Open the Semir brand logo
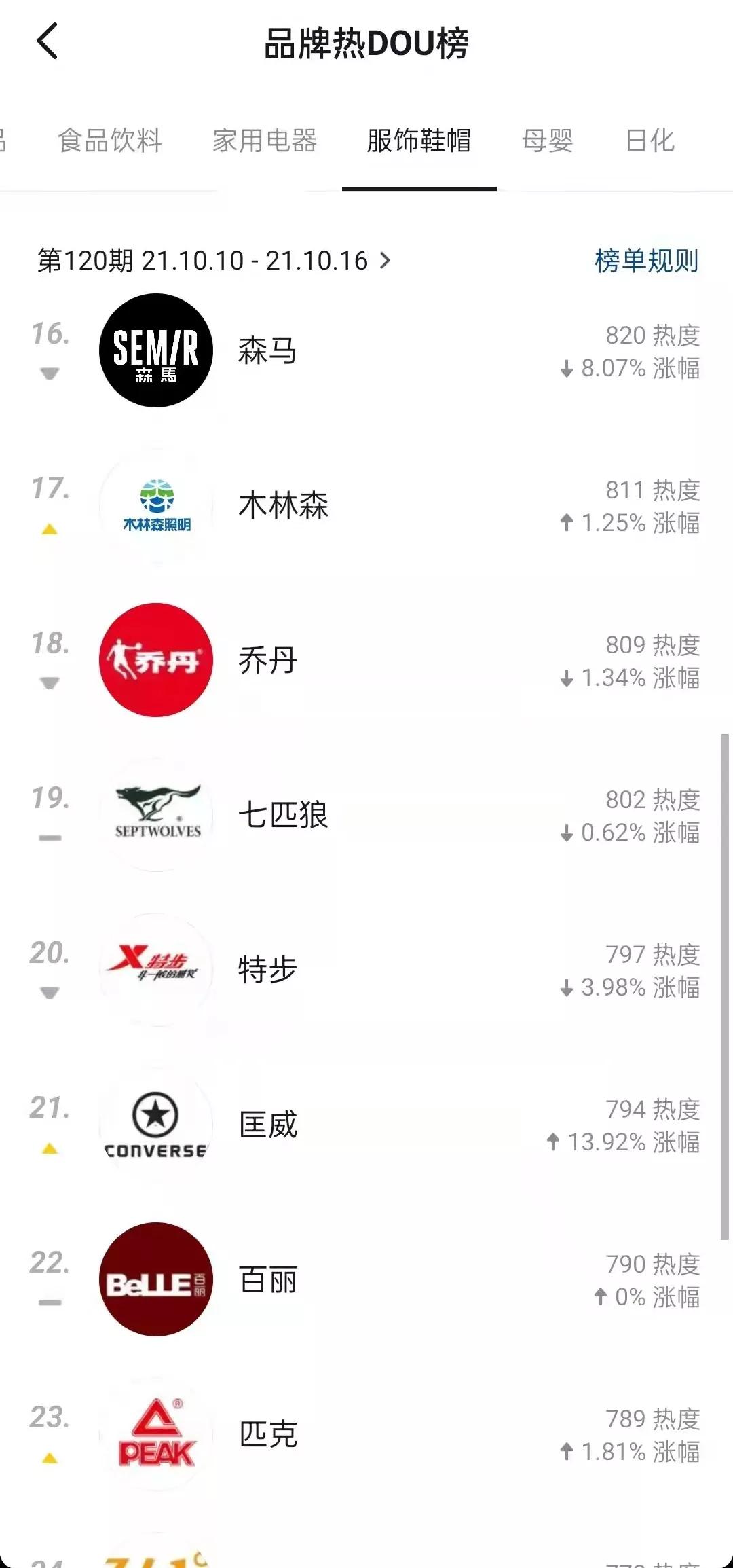This screenshot has width=733, height=1568. [155, 350]
